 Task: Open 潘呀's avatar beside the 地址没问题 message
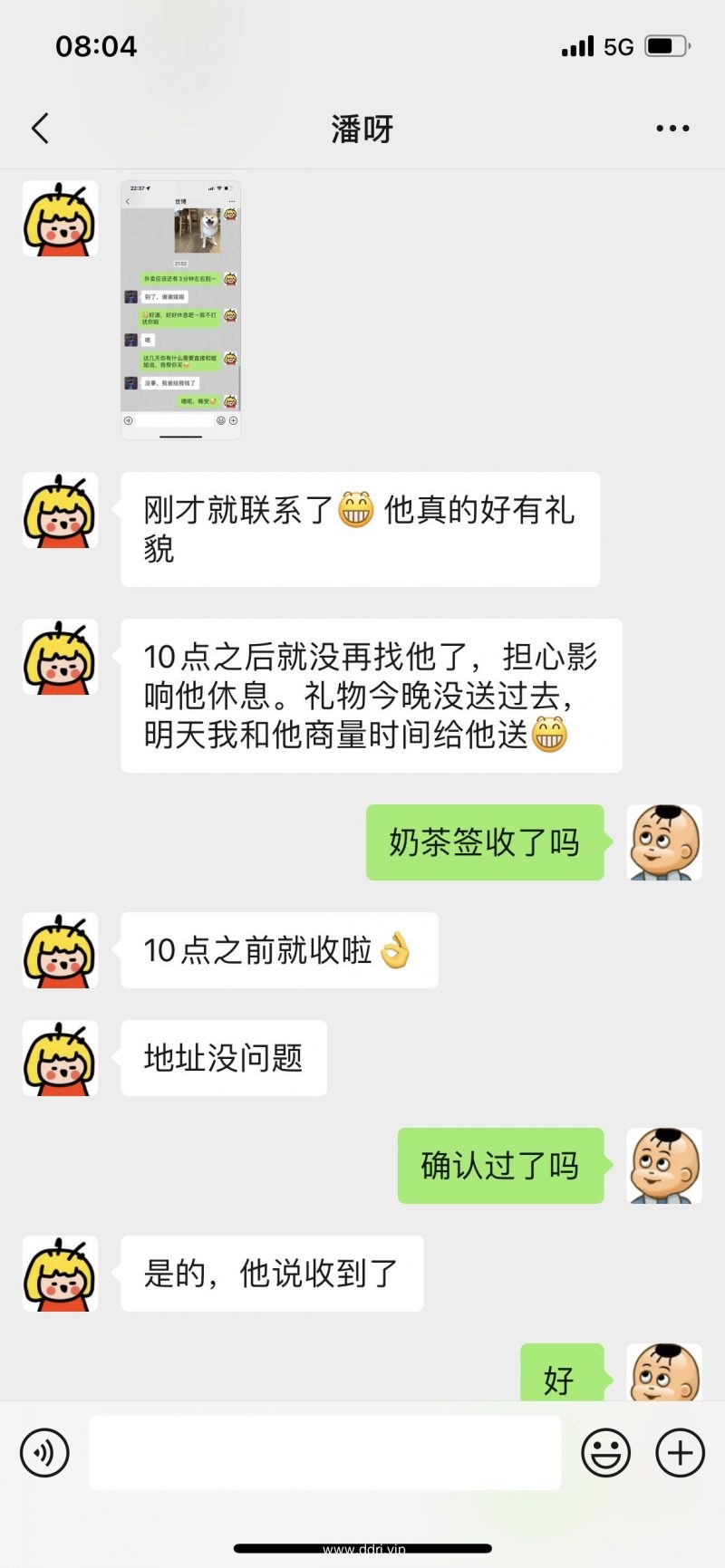(60, 1058)
